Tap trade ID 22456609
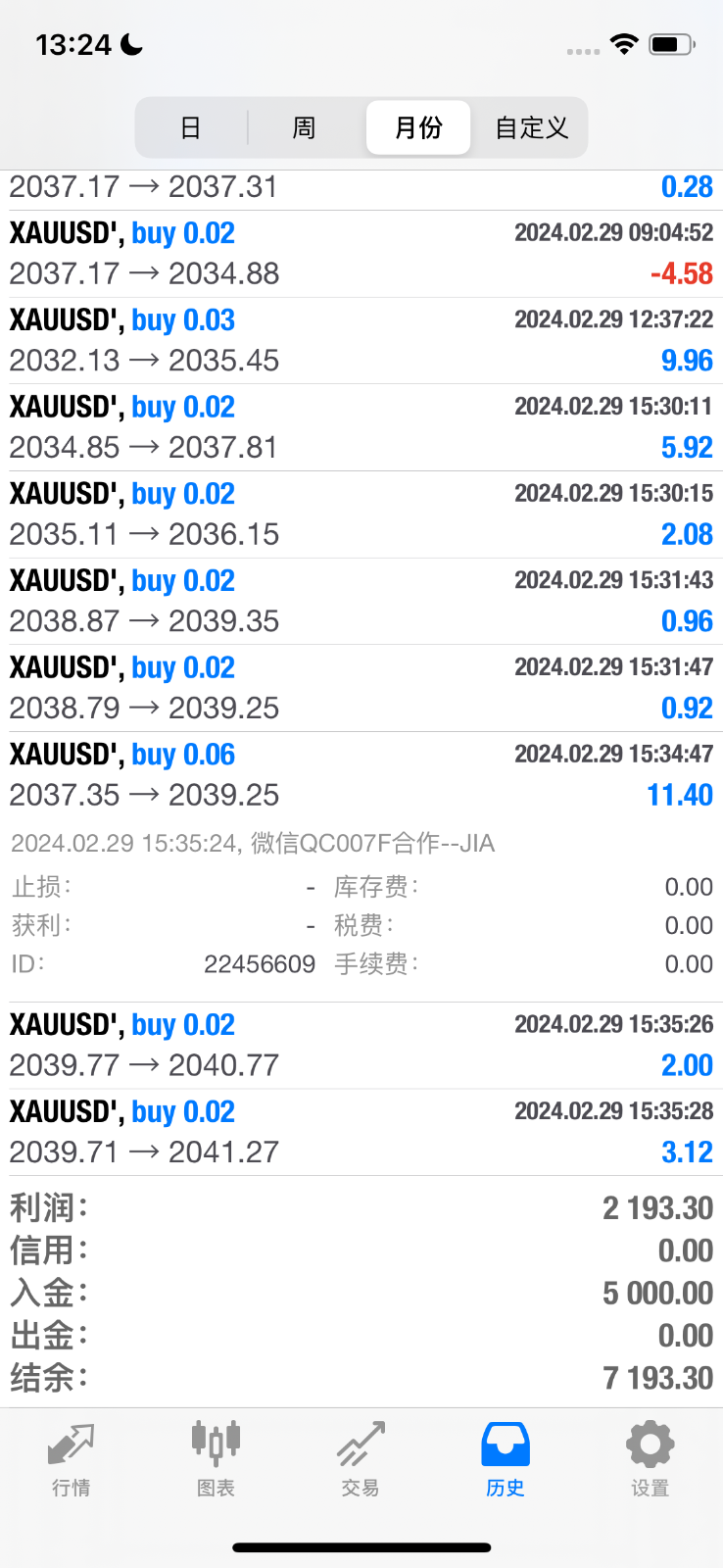 tap(261, 963)
